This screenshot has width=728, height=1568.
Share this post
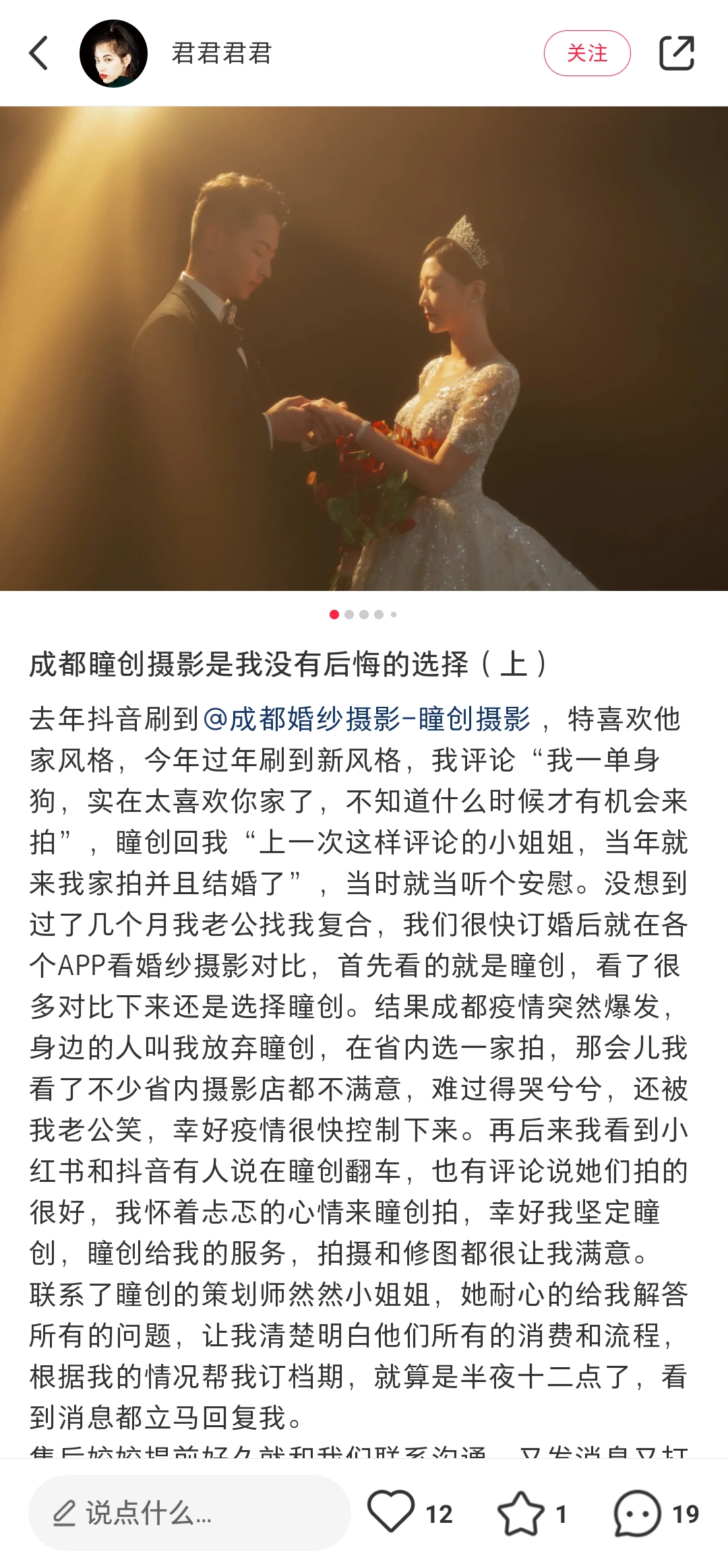(676, 53)
